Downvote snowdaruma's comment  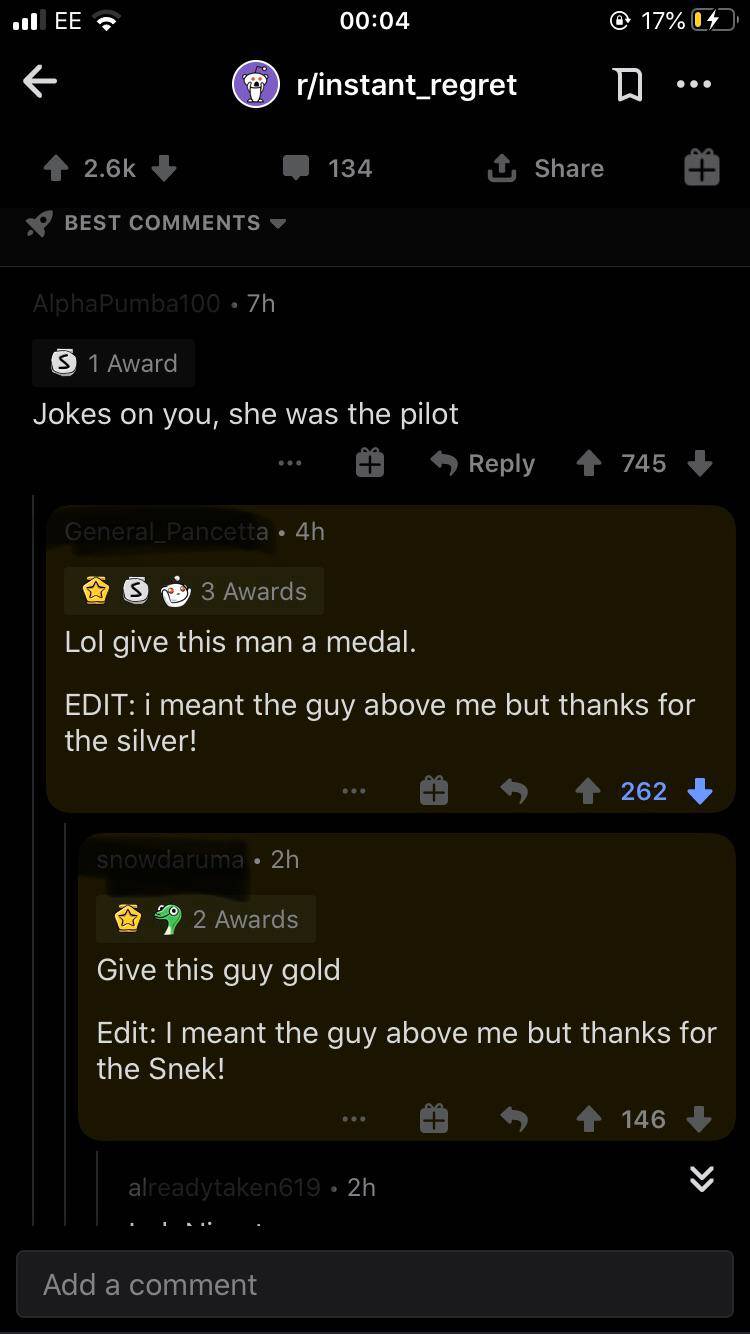coord(700,1119)
